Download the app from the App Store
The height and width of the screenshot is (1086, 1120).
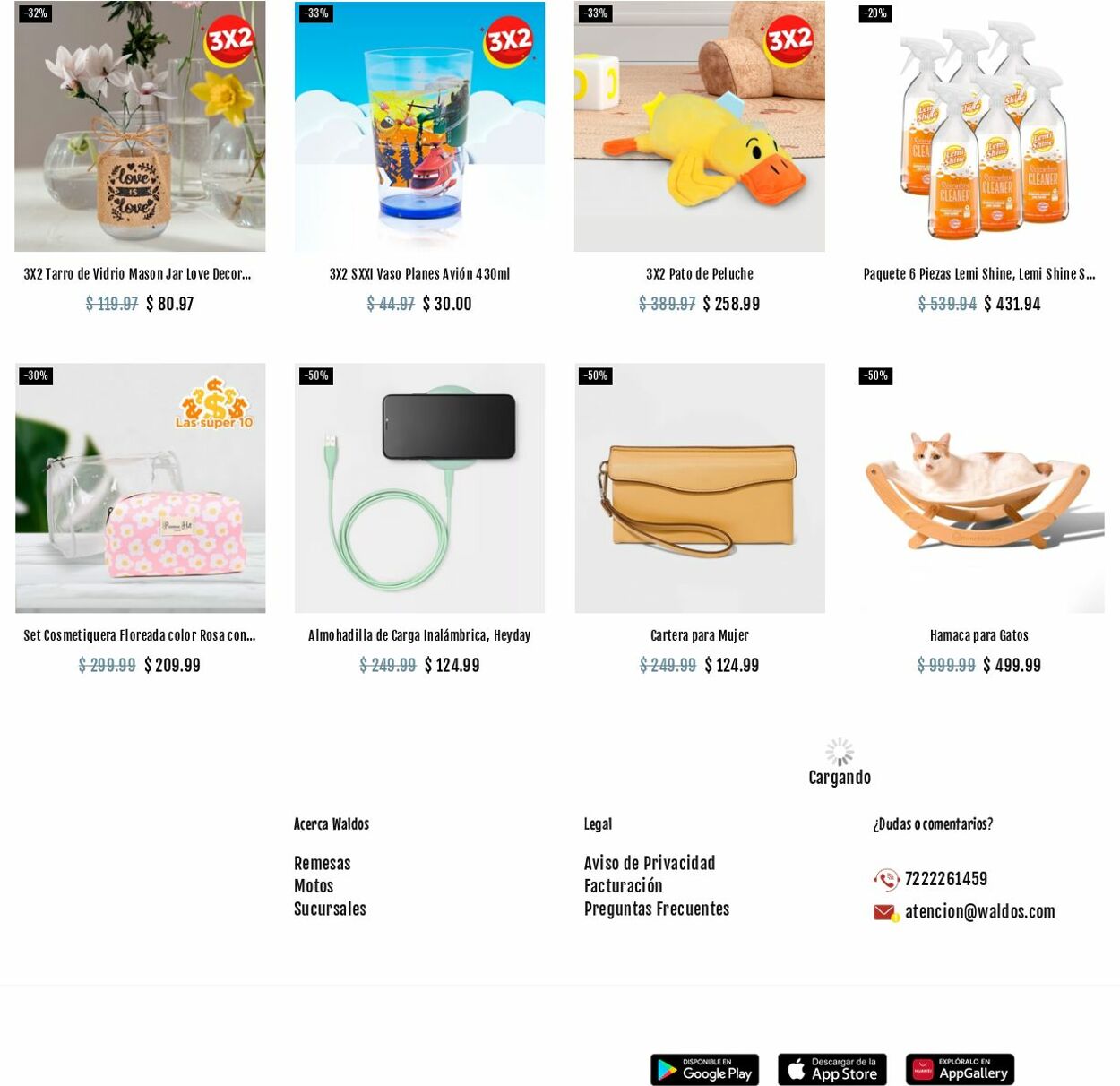831,1069
